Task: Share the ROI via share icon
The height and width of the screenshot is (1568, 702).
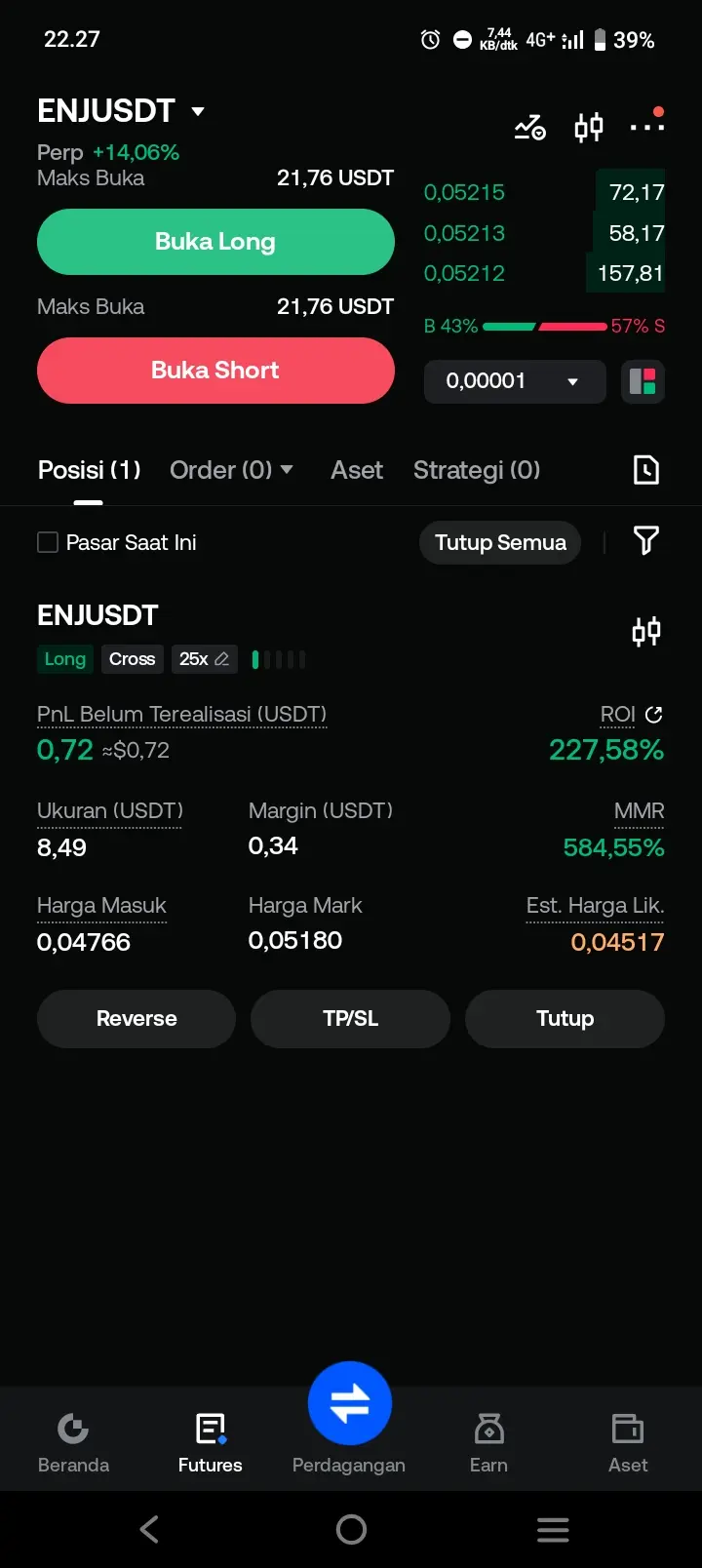Action: [x=654, y=715]
